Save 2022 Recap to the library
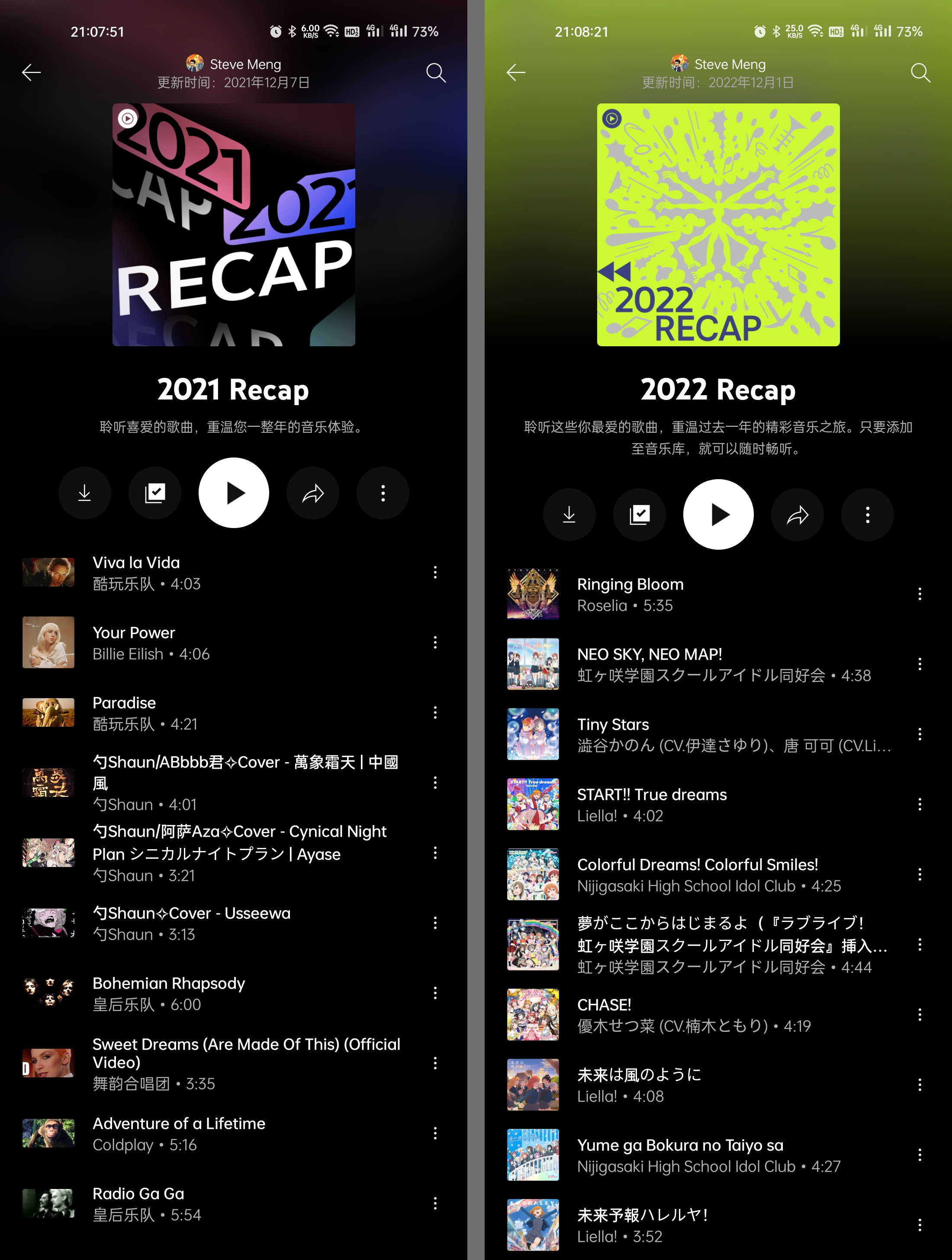The image size is (952, 1260). tap(640, 514)
